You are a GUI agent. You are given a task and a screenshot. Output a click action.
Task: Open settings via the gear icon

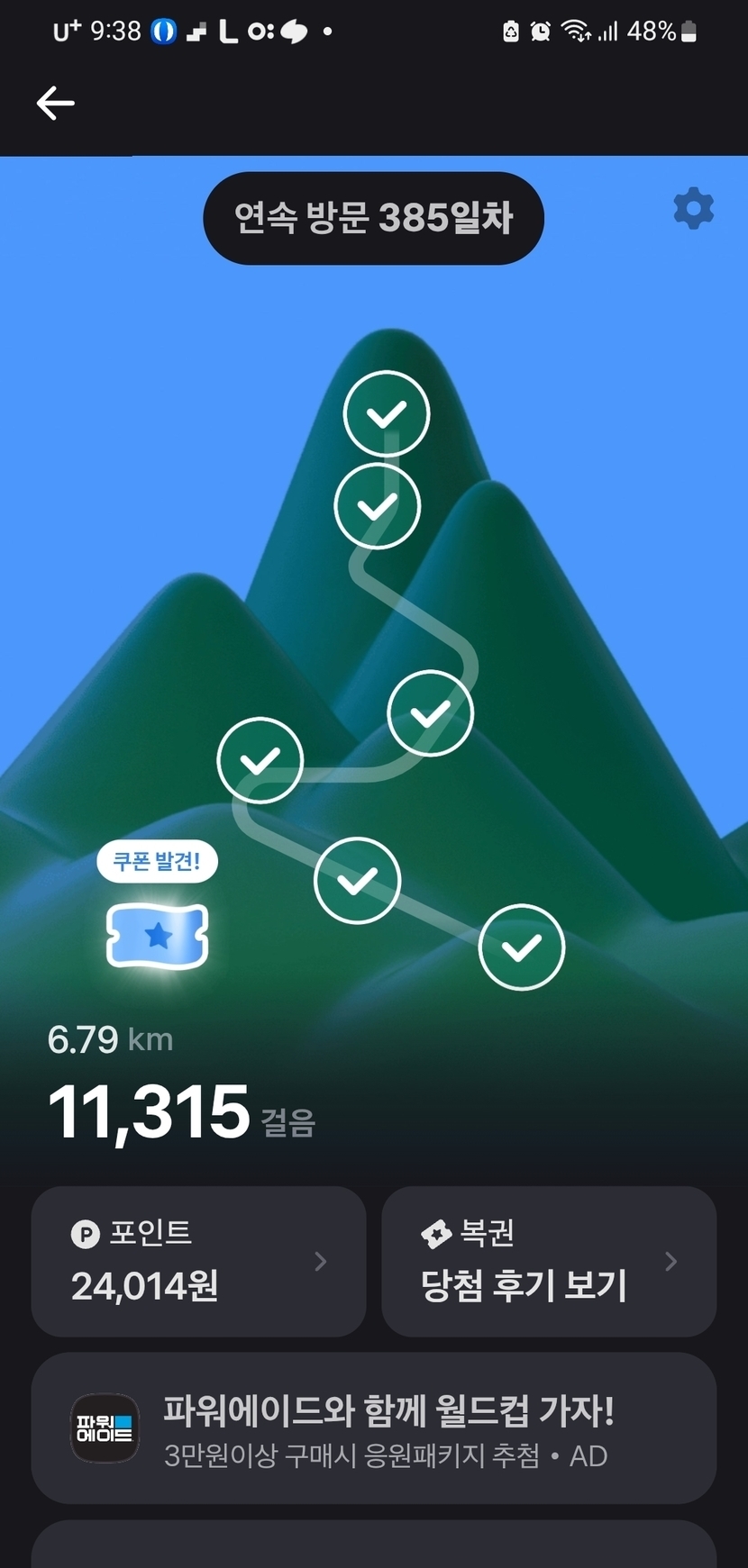tap(693, 209)
